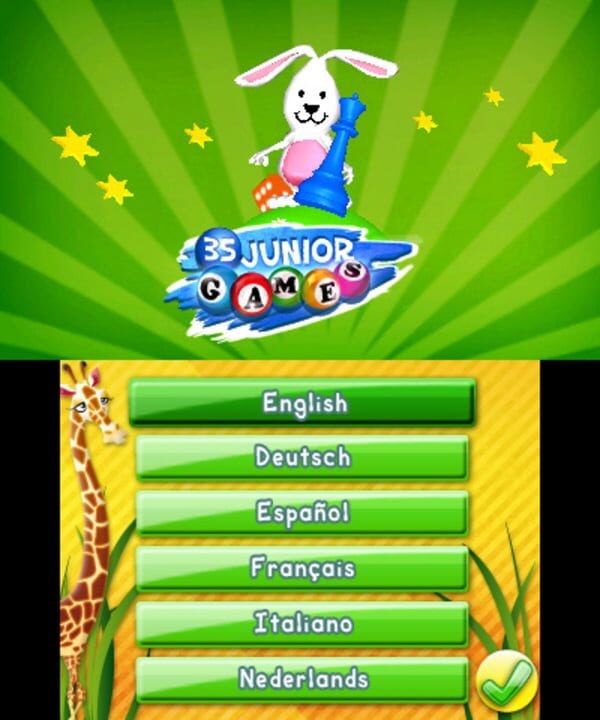Screen dimensions: 600x720
Task: Choose the Deutsch language option
Action: pos(302,458)
